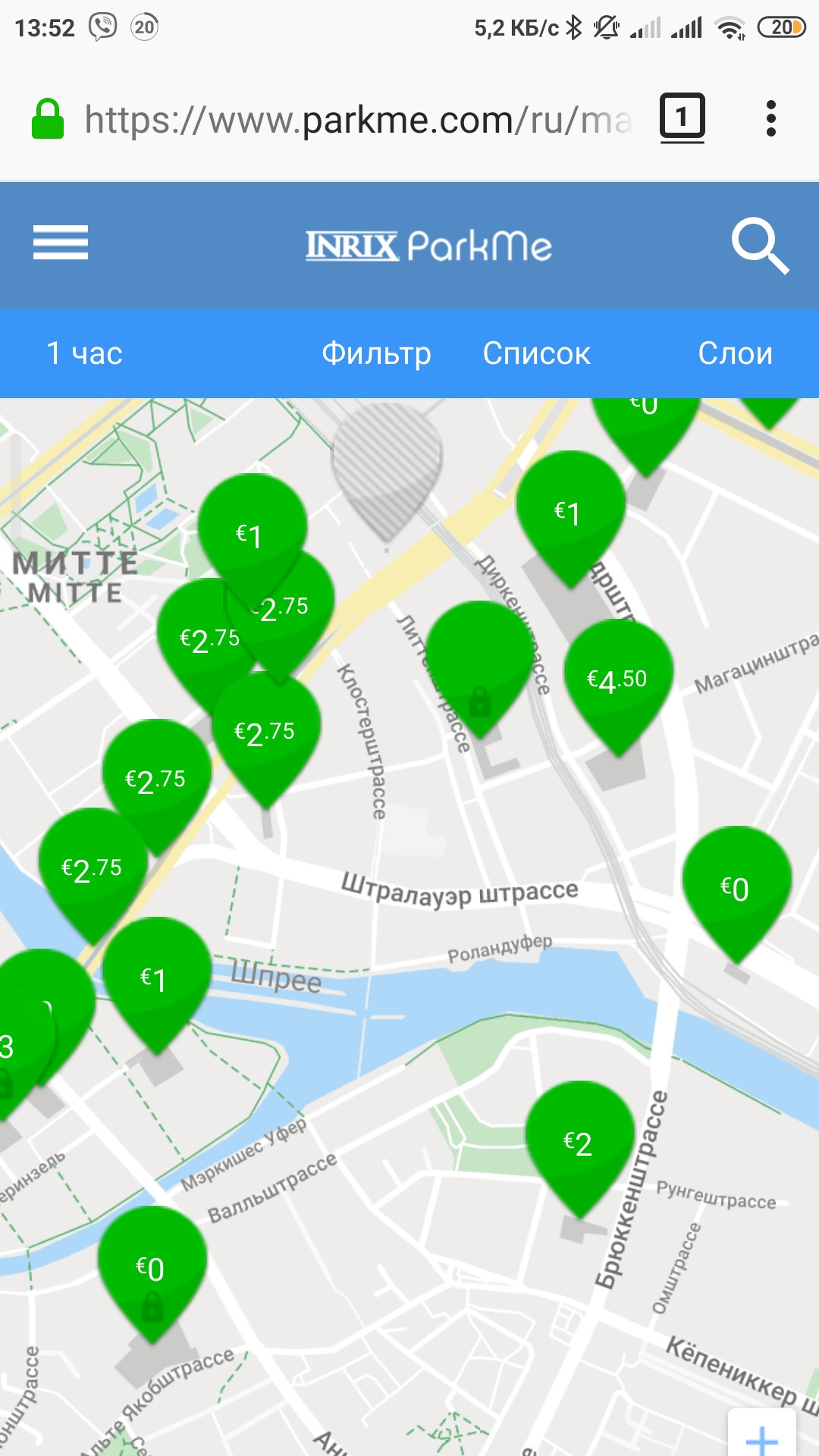
Task: Open the hamburger navigation menu
Action: 61,243
